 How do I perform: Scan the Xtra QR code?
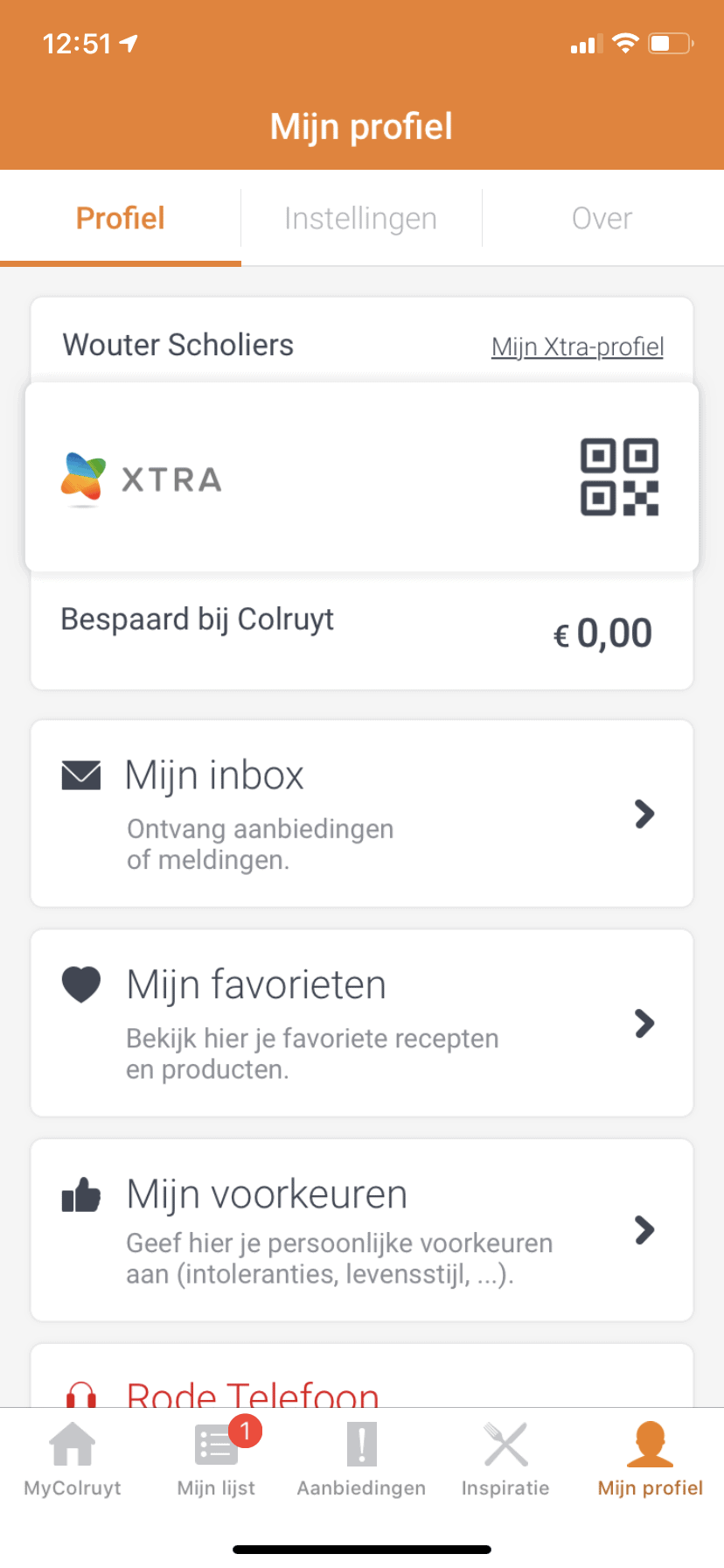621,477
